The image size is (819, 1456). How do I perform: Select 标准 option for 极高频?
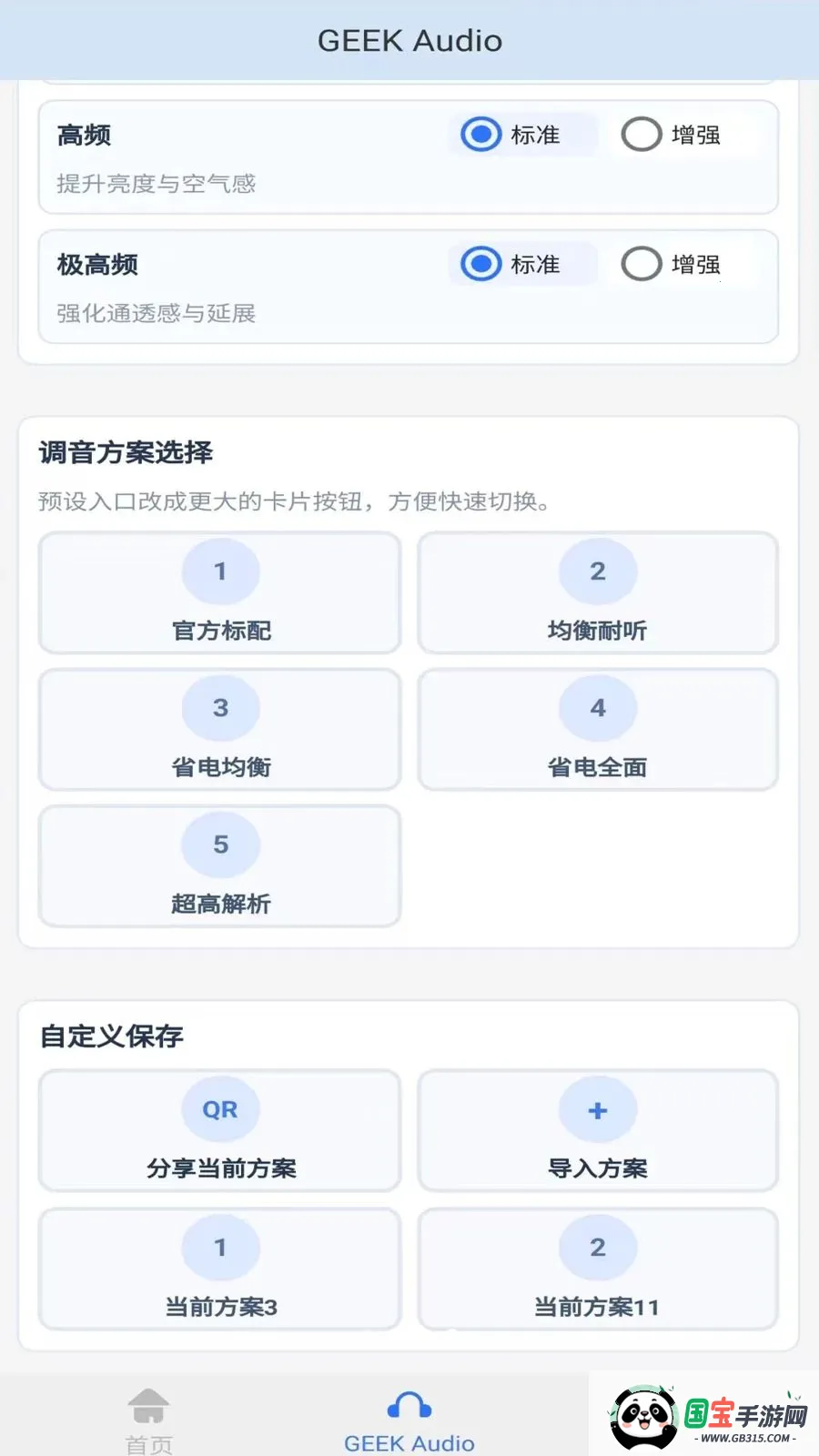click(480, 265)
